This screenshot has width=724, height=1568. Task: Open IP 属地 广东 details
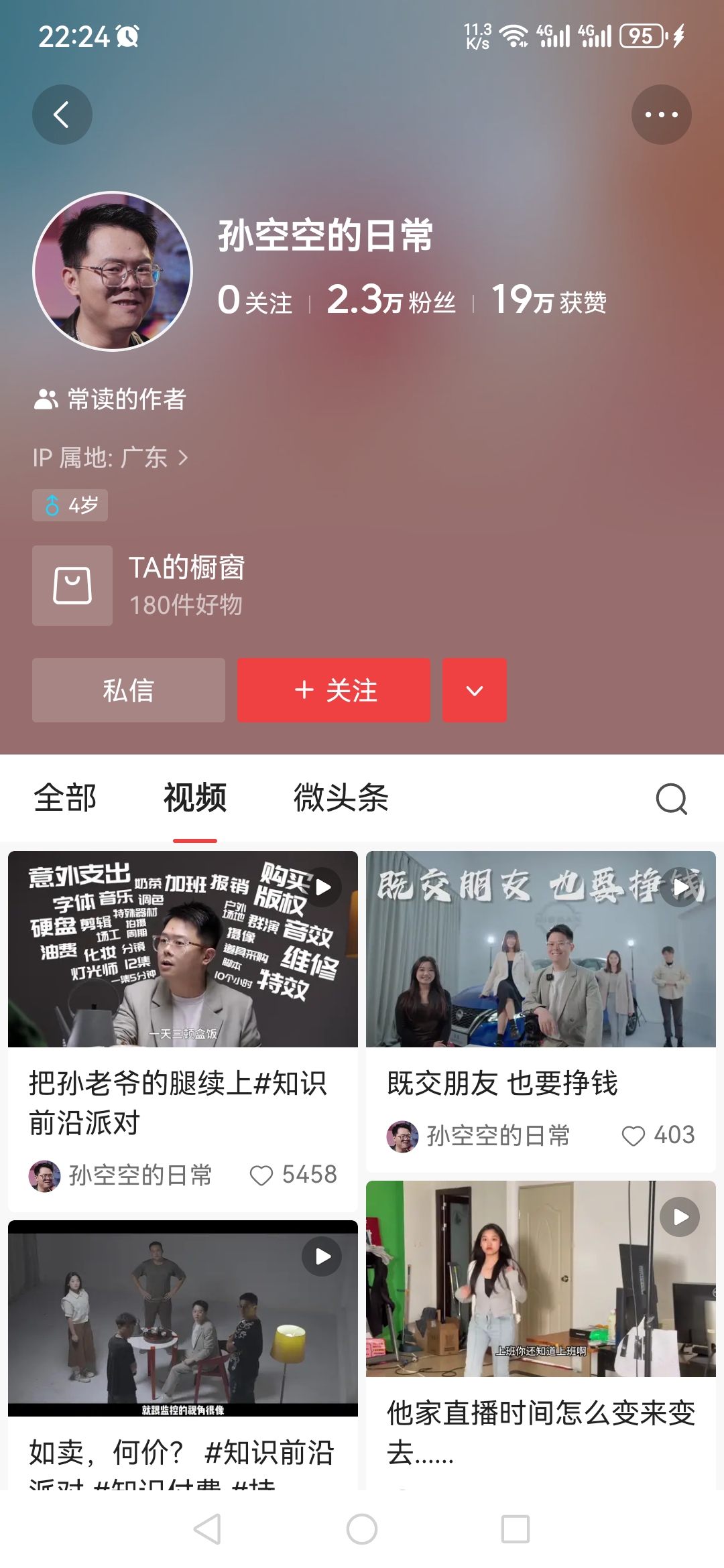111,458
